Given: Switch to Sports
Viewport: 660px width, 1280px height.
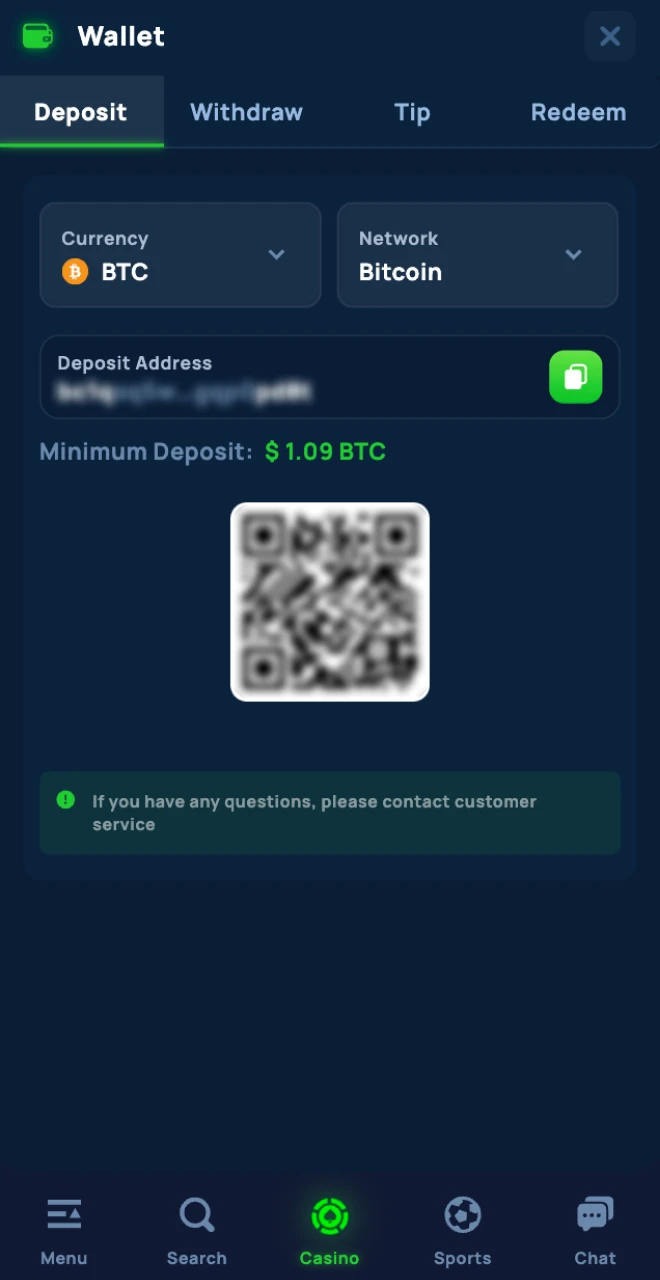Looking at the screenshot, I should [462, 1230].
